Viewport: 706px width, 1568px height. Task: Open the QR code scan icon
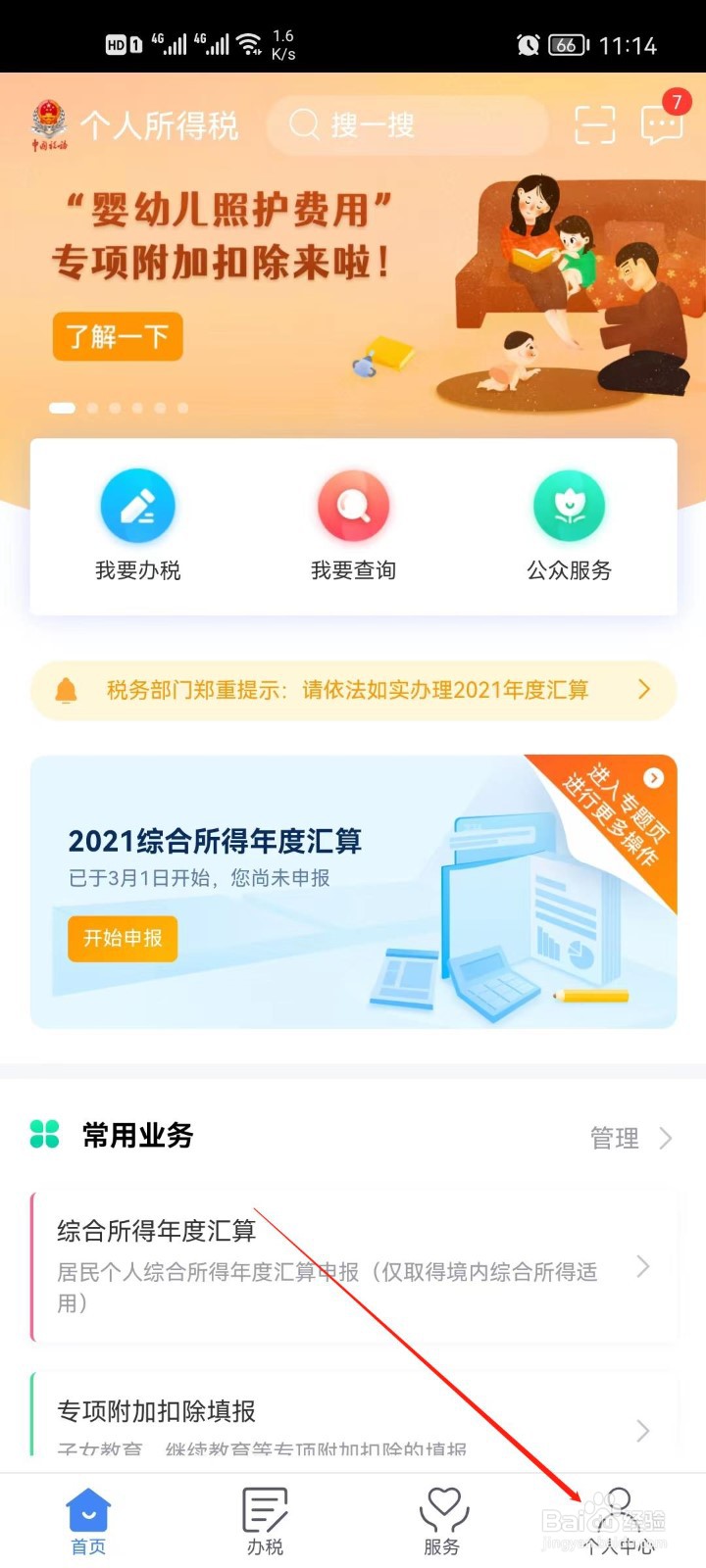tap(594, 126)
